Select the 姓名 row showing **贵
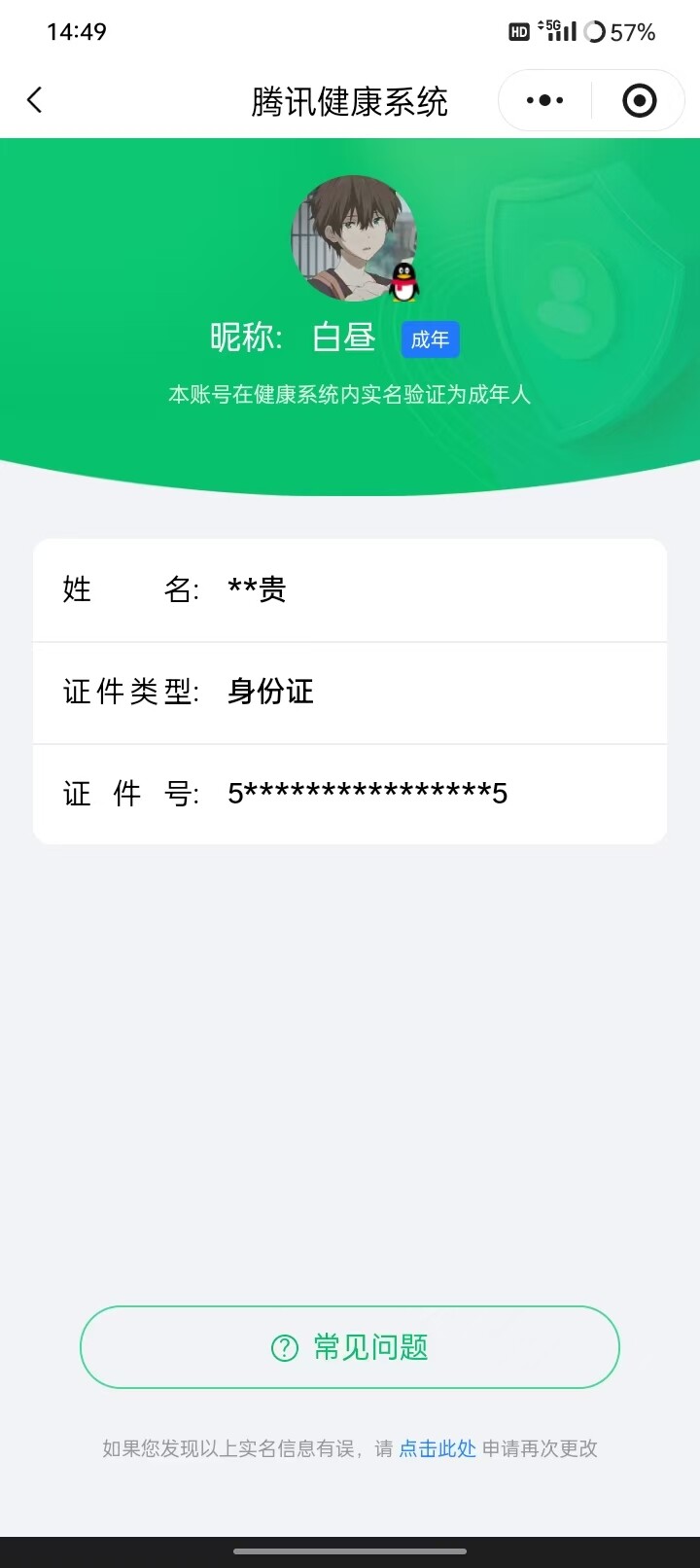Image resolution: width=700 pixels, height=1568 pixels. (x=350, y=589)
